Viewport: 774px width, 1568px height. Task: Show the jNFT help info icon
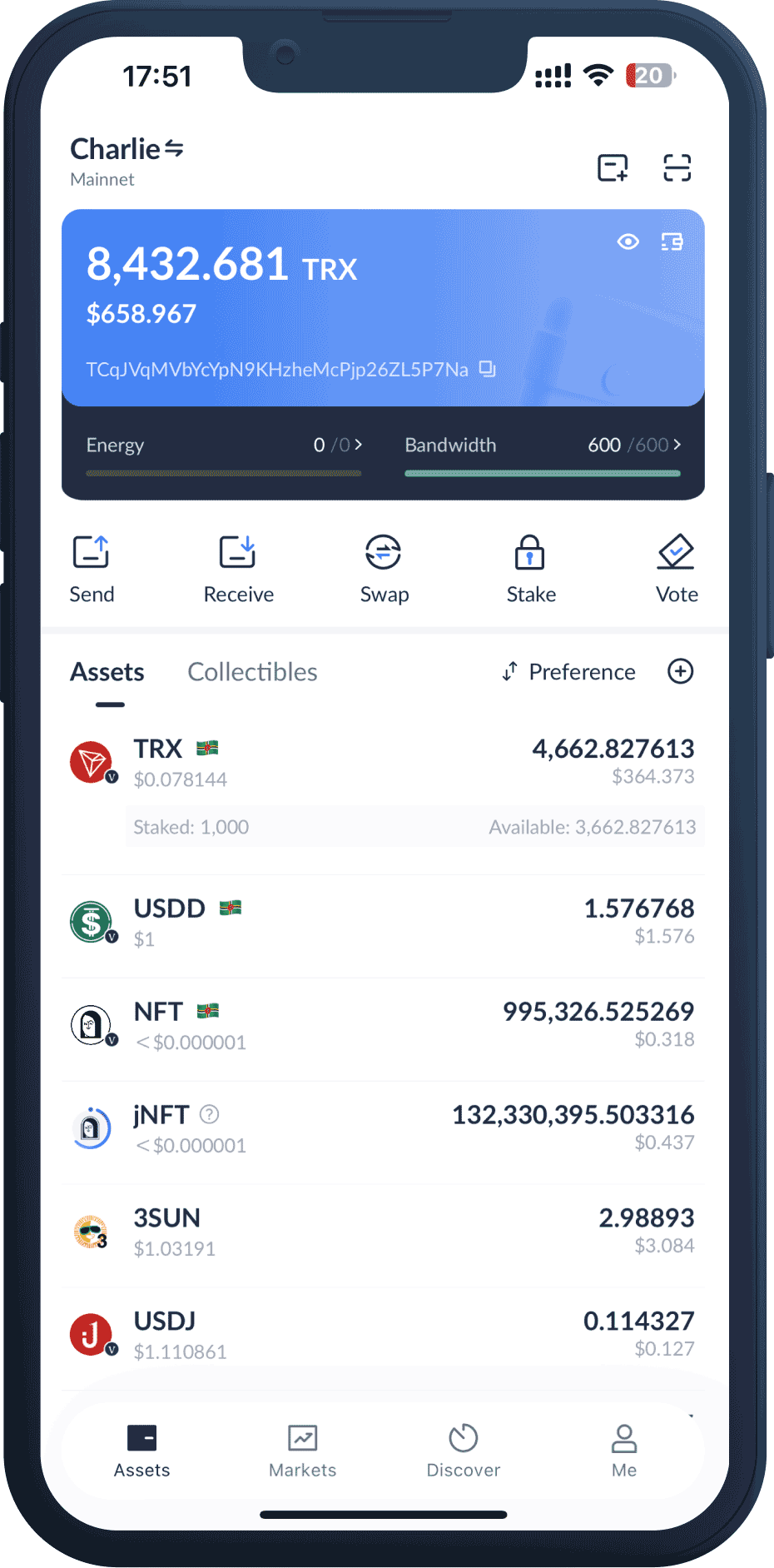tap(210, 1114)
